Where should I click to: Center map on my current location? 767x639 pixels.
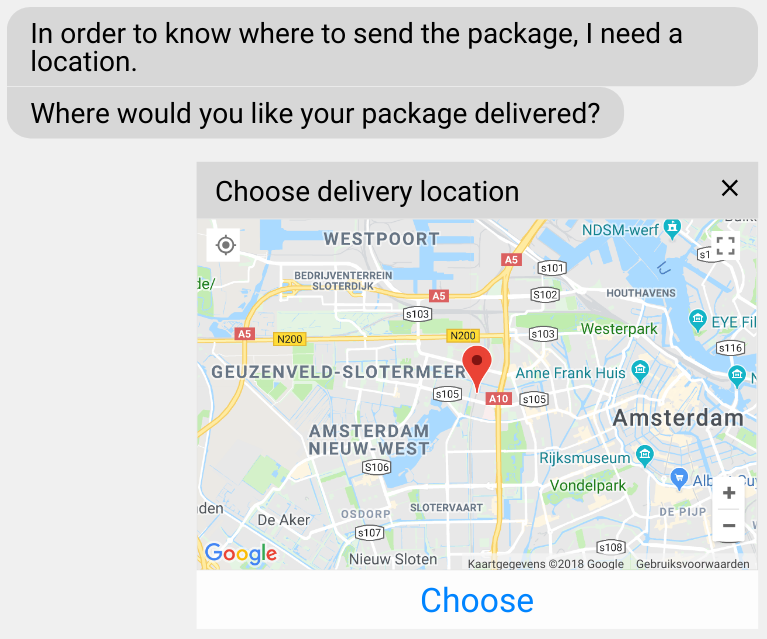(x=226, y=245)
